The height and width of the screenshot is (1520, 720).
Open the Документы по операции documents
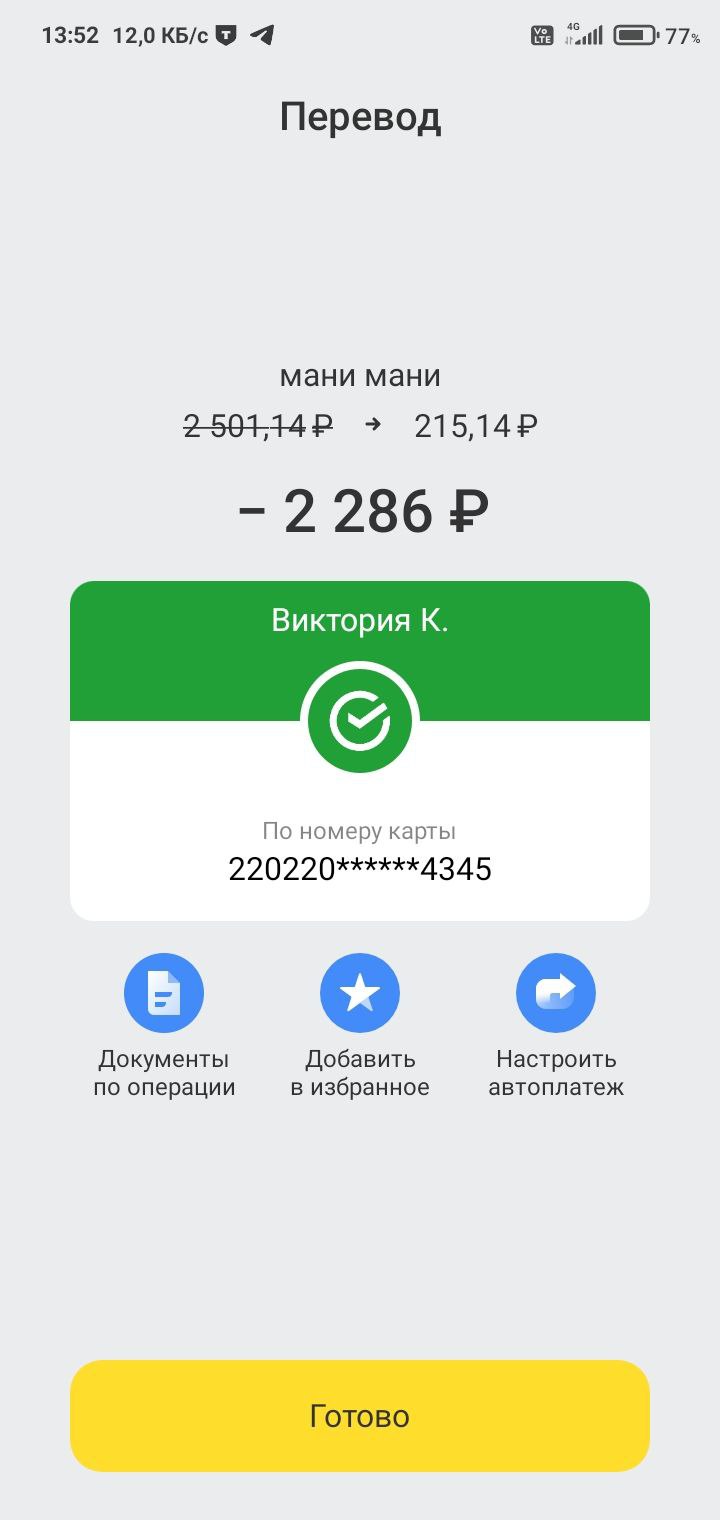(x=164, y=993)
